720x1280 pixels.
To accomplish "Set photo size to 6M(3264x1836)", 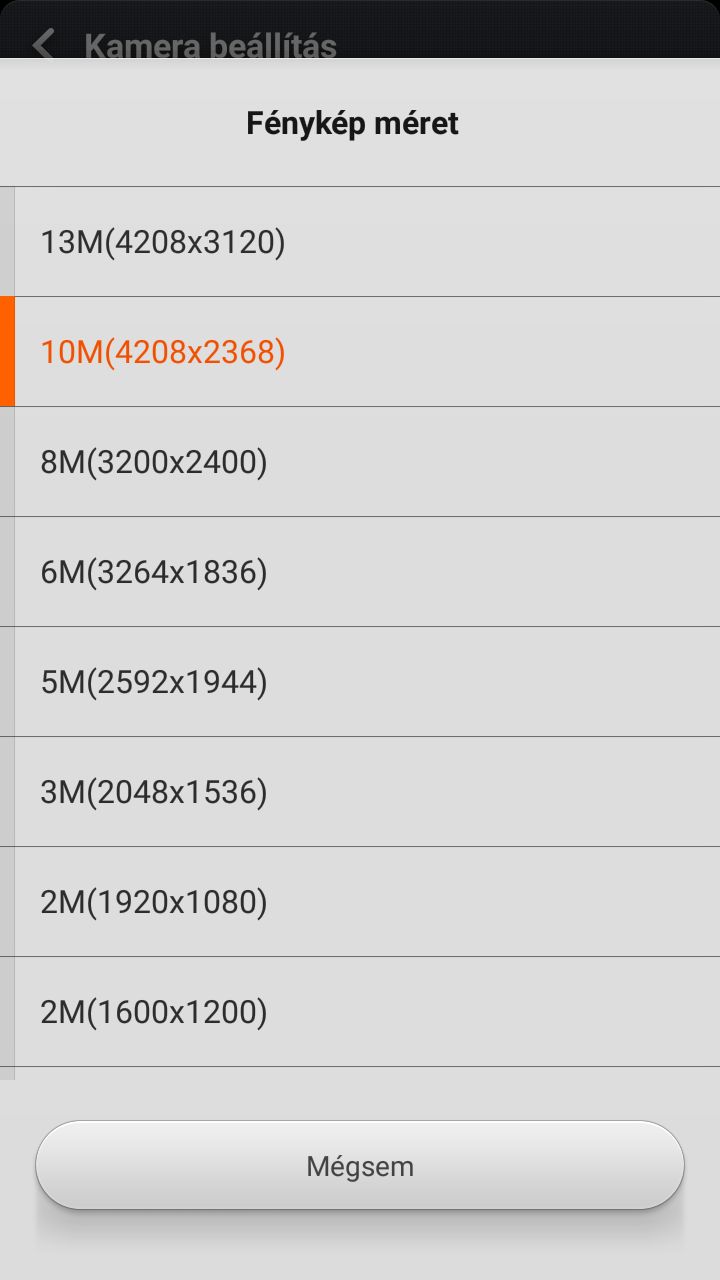I will click(x=360, y=571).
